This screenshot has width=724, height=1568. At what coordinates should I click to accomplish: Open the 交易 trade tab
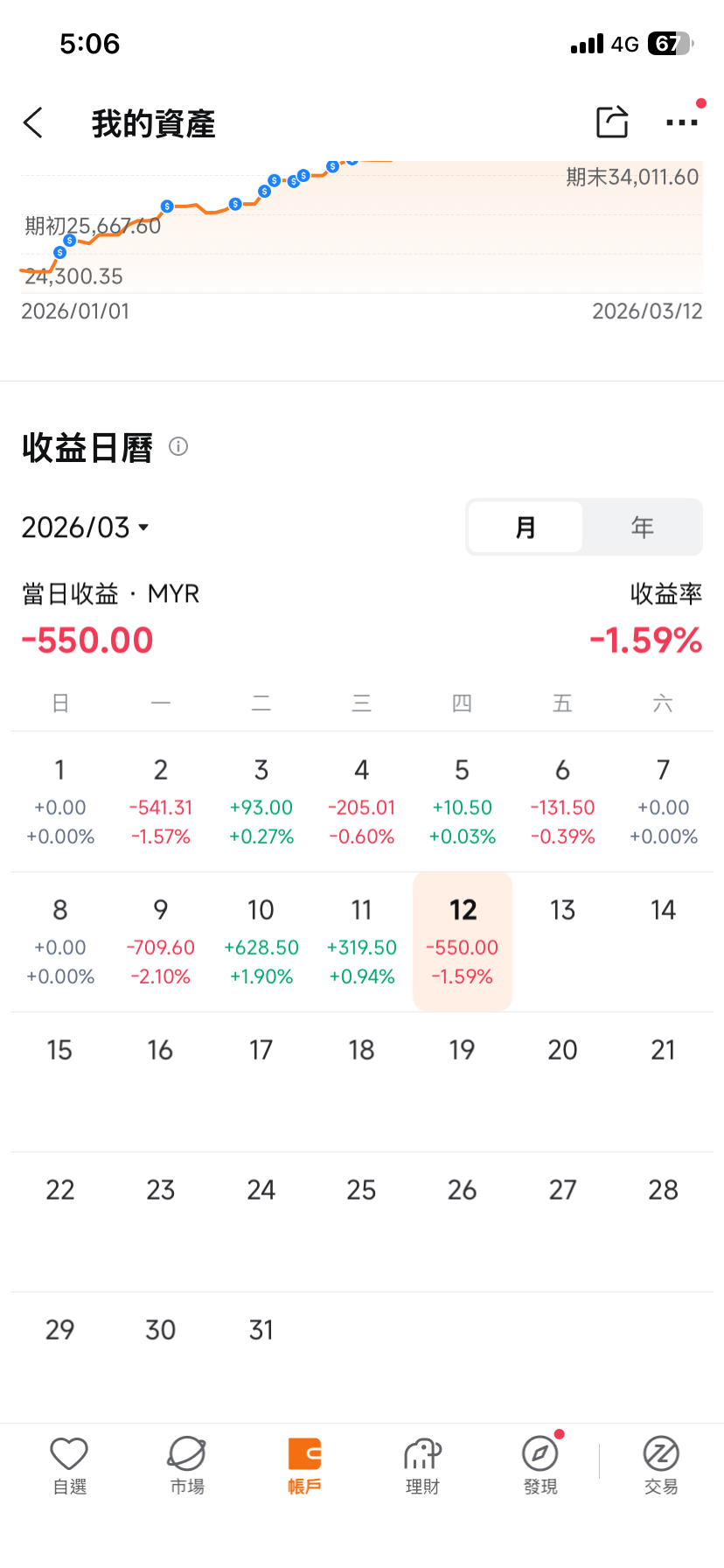pyautogui.click(x=661, y=1466)
